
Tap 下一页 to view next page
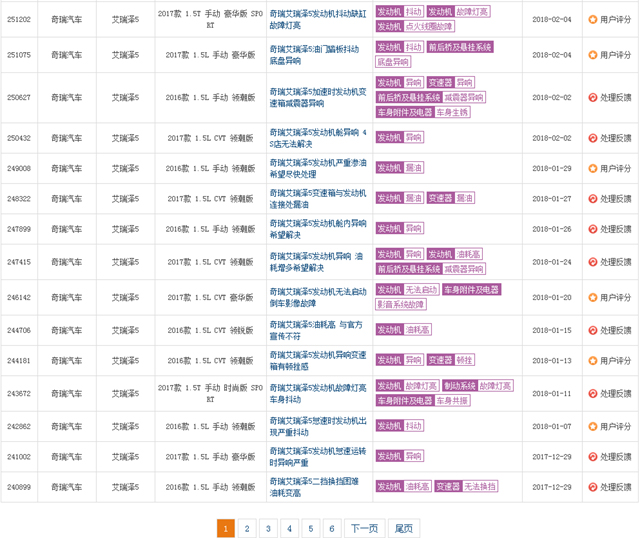365,528
